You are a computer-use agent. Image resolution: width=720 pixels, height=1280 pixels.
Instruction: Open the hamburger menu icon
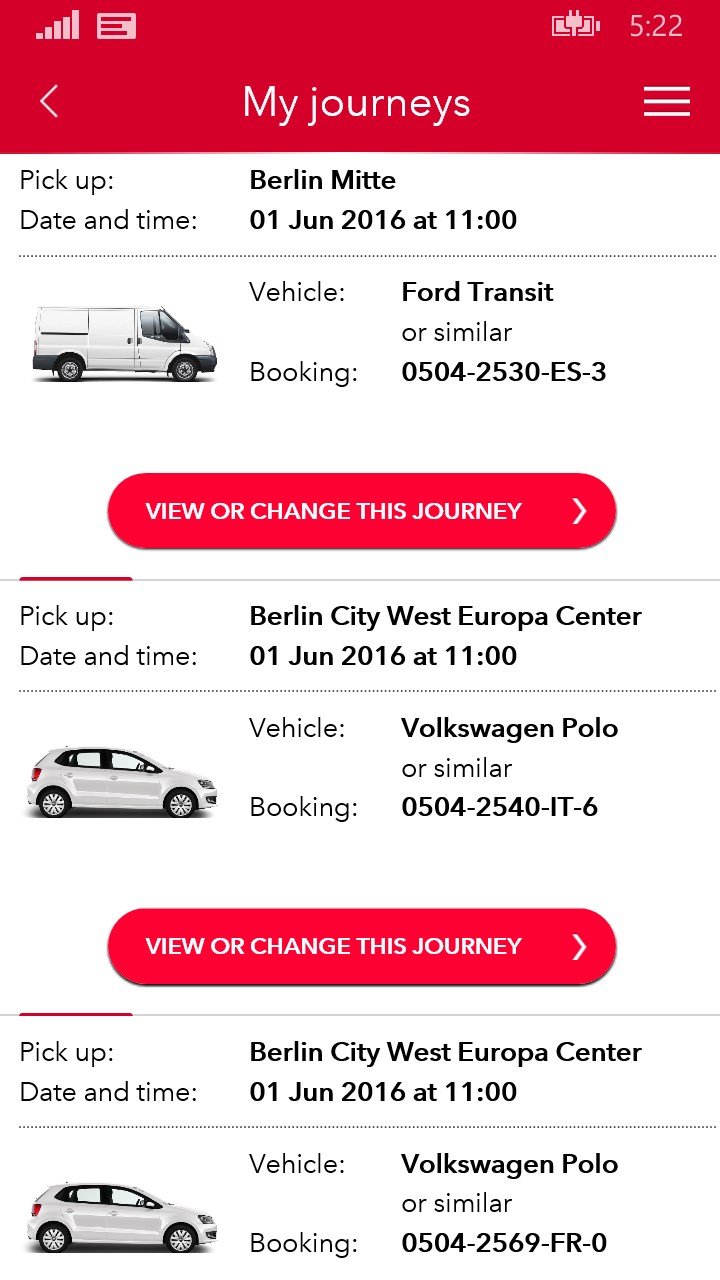pyautogui.click(x=666, y=101)
